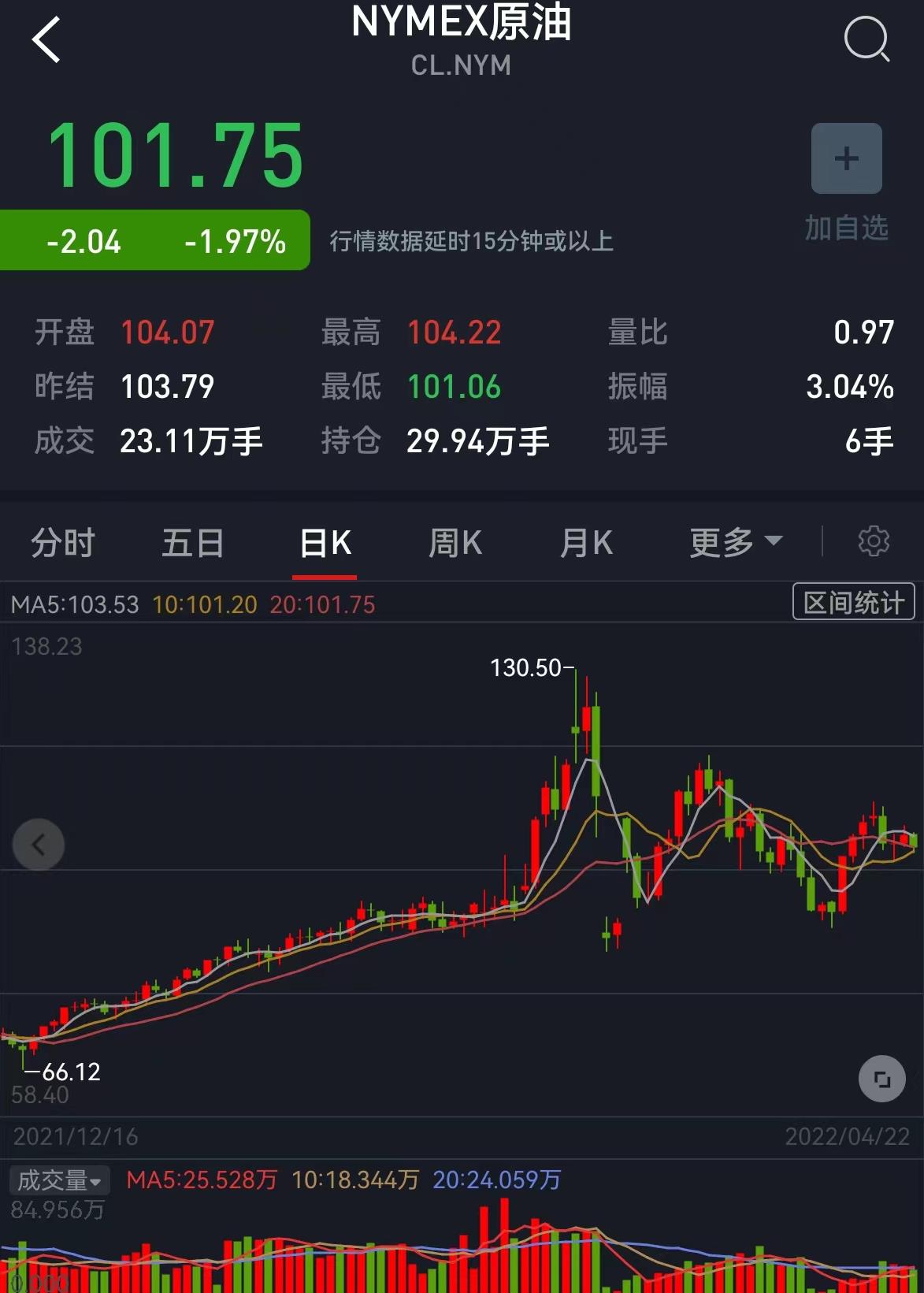Open the 成交量 indicator dropdown

(59, 1180)
